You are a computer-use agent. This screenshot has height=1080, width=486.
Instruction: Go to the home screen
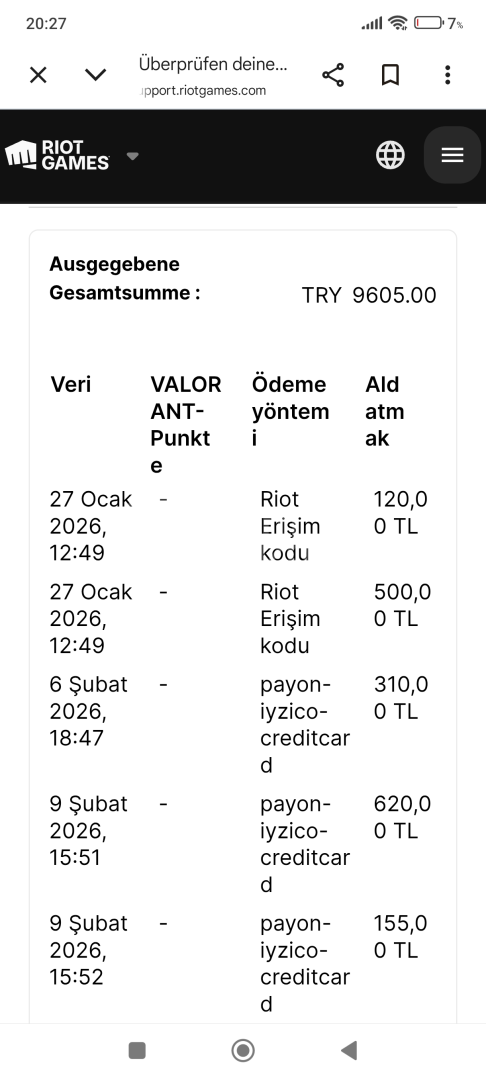[x=243, y=1050]
